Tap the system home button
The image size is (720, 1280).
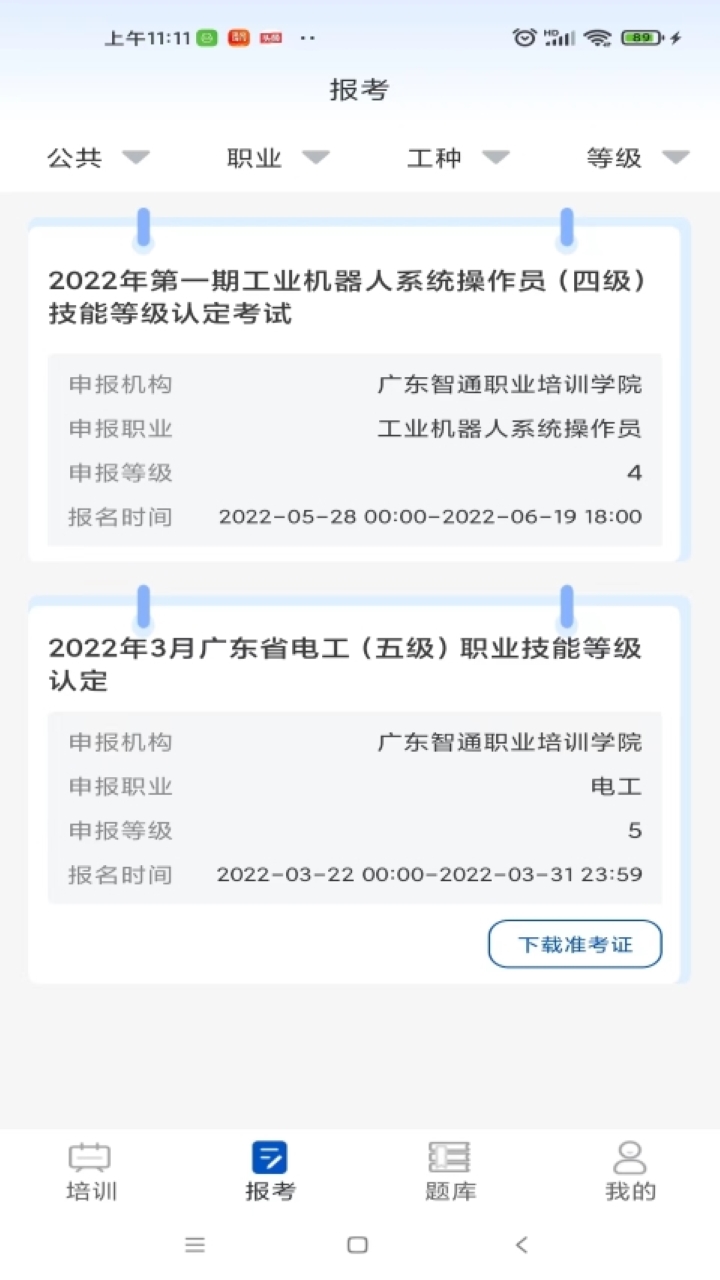point(357,1245)
